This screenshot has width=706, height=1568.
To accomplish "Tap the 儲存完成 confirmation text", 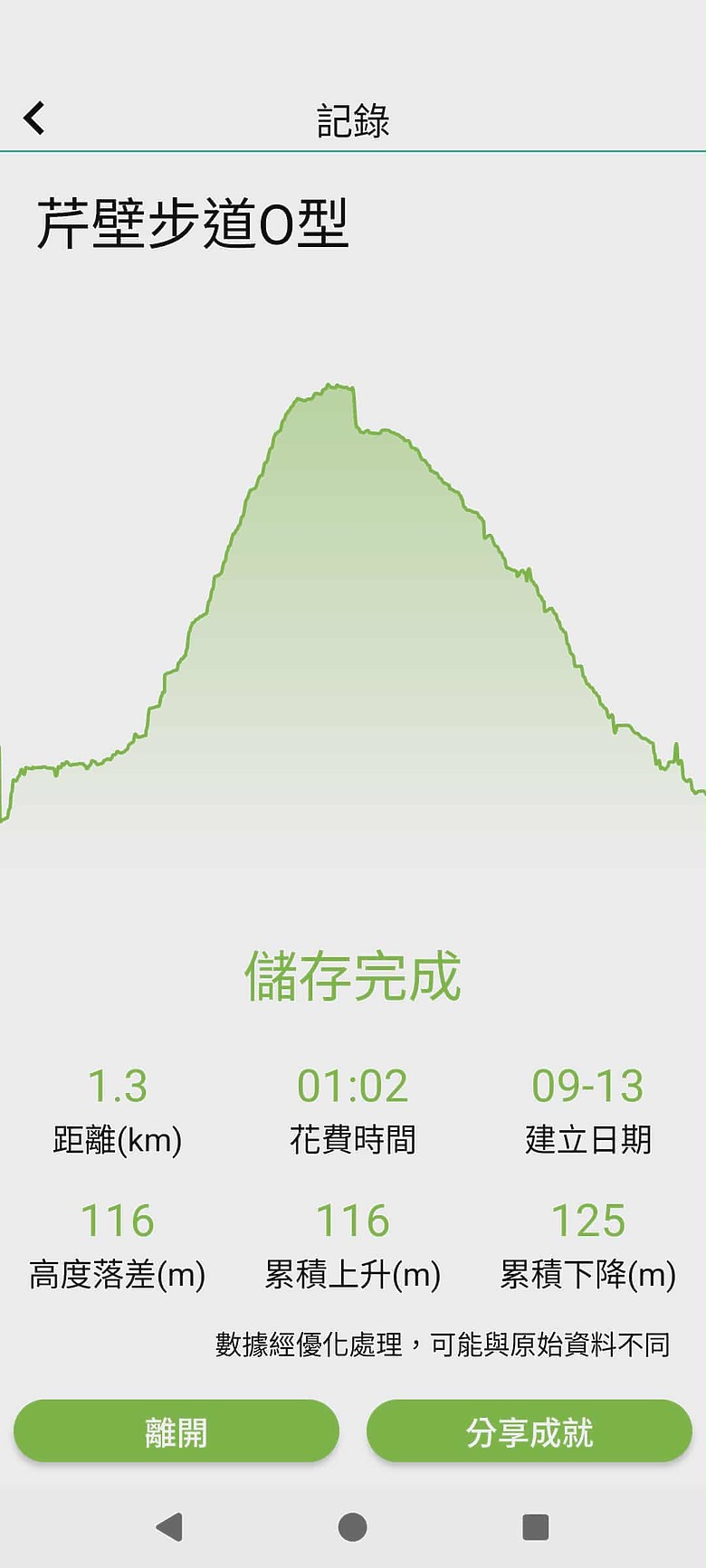I will click(353, 975).
